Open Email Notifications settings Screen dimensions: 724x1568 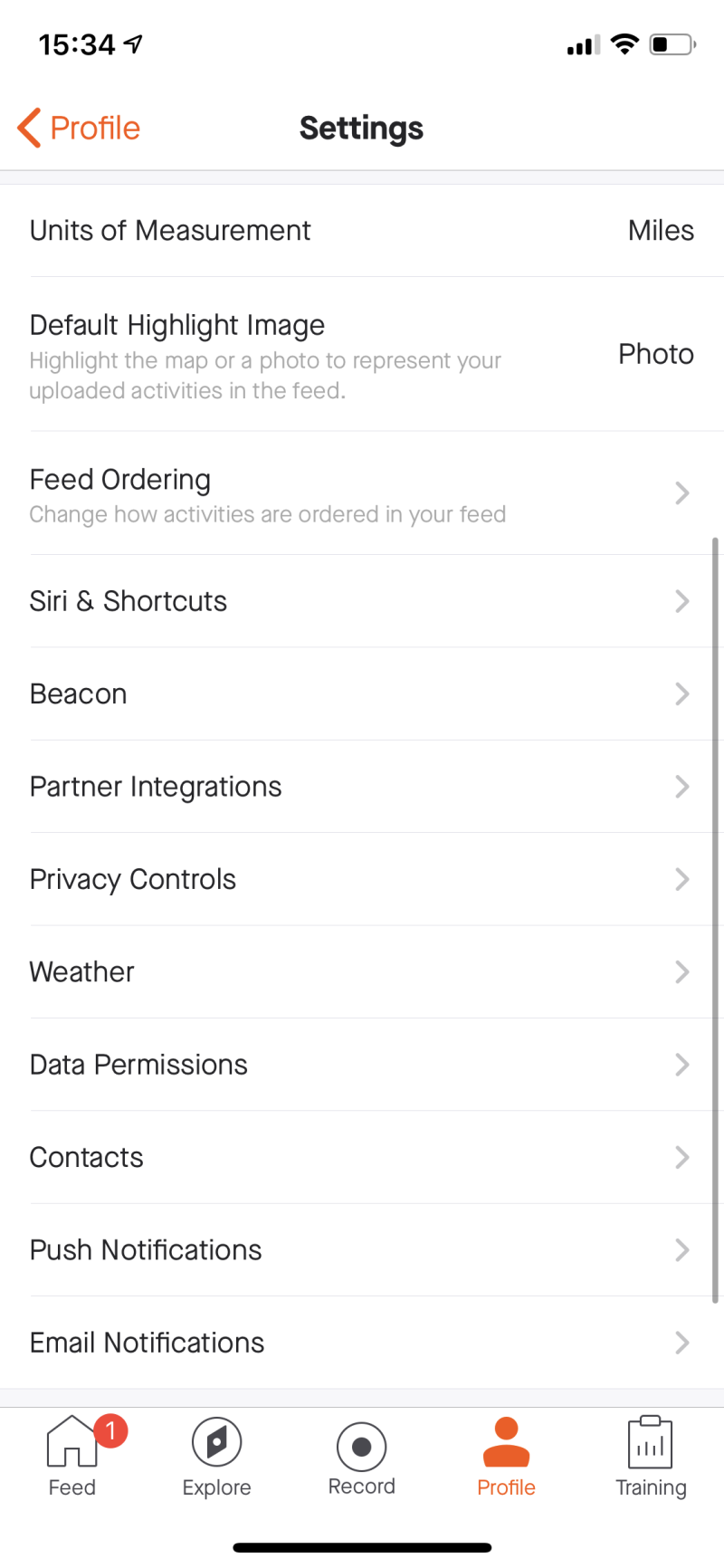coord(362,1343)
